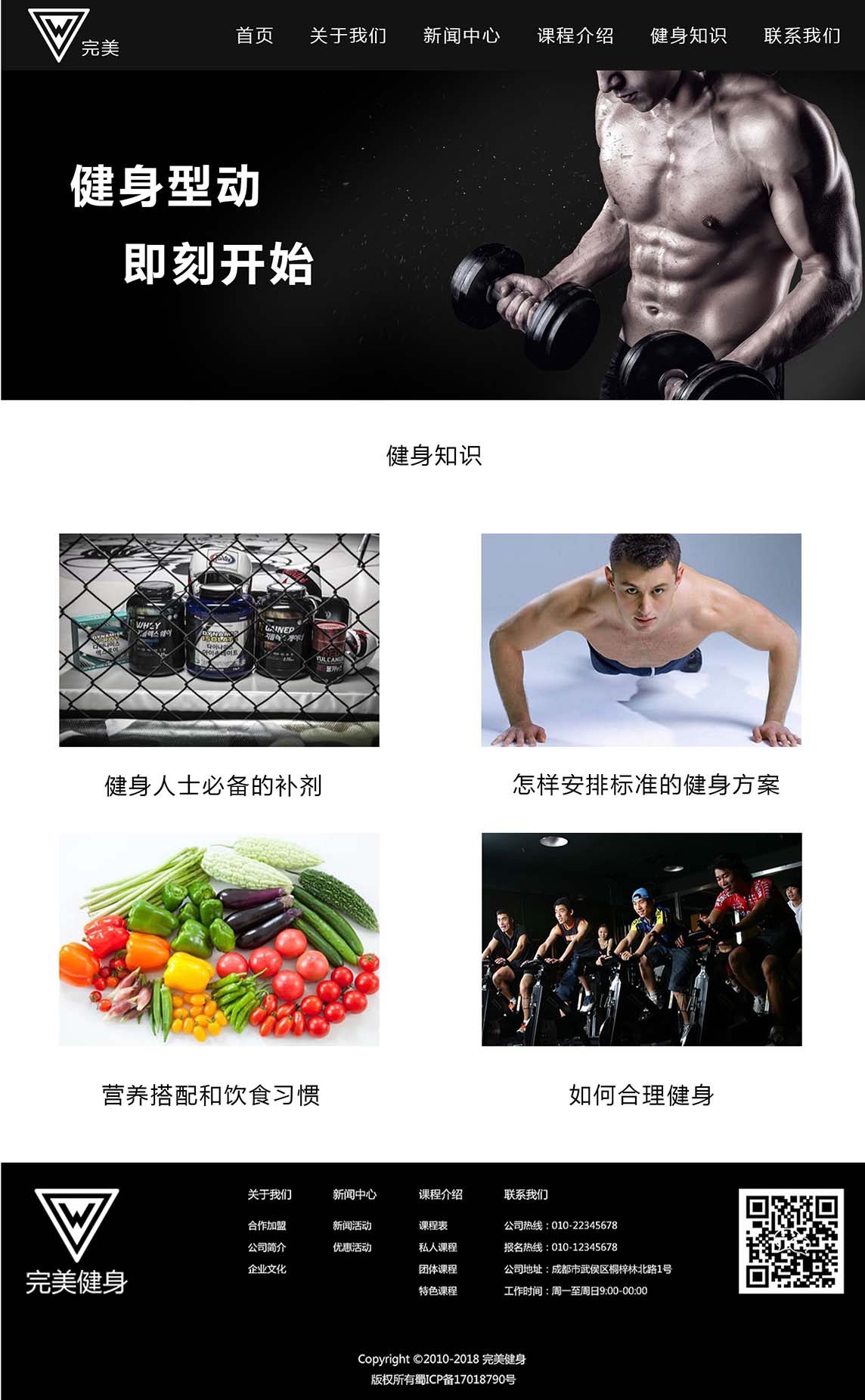
Task: Open 特色课程 in the footer
Action: click(438, 1291)
